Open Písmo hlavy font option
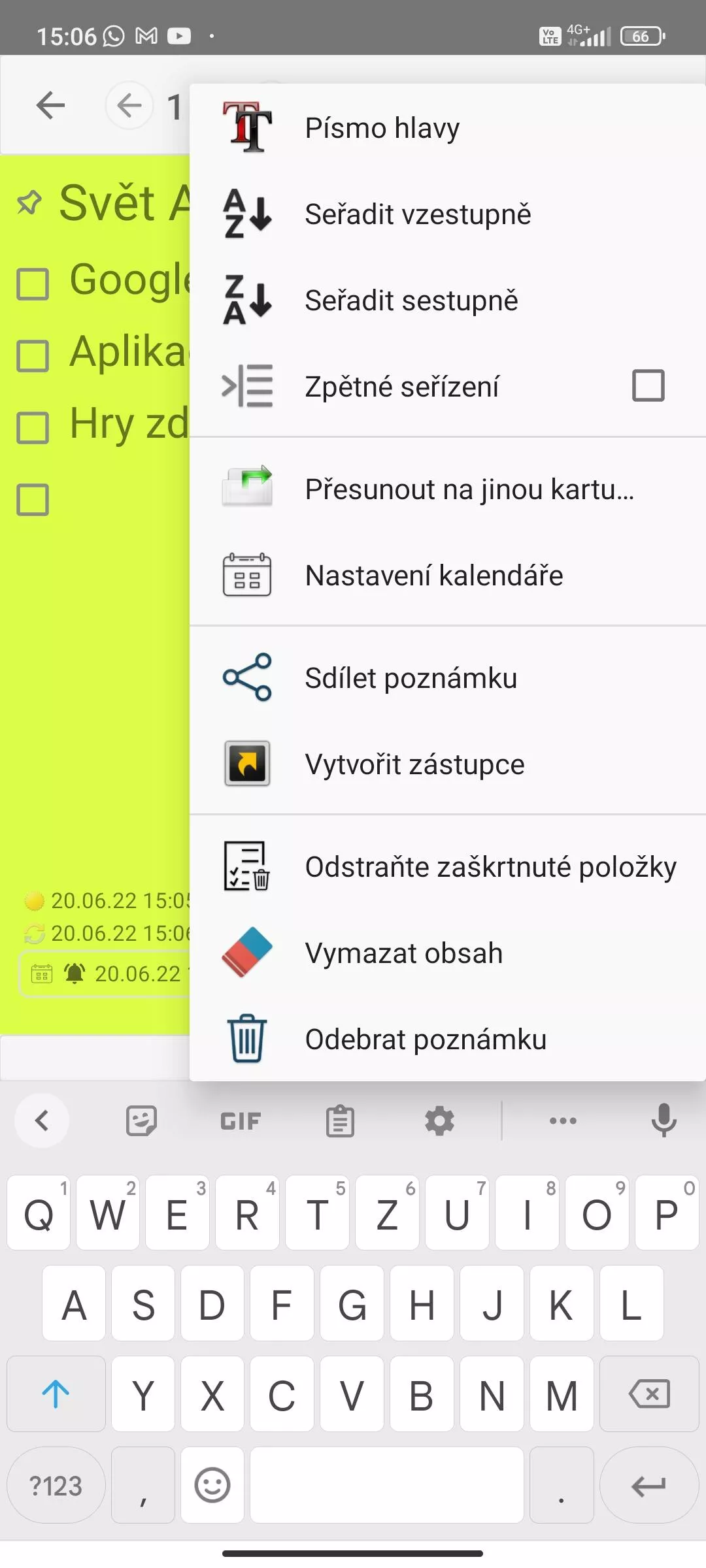Viewport: 706px width, 1568px height. pos(447,127)
